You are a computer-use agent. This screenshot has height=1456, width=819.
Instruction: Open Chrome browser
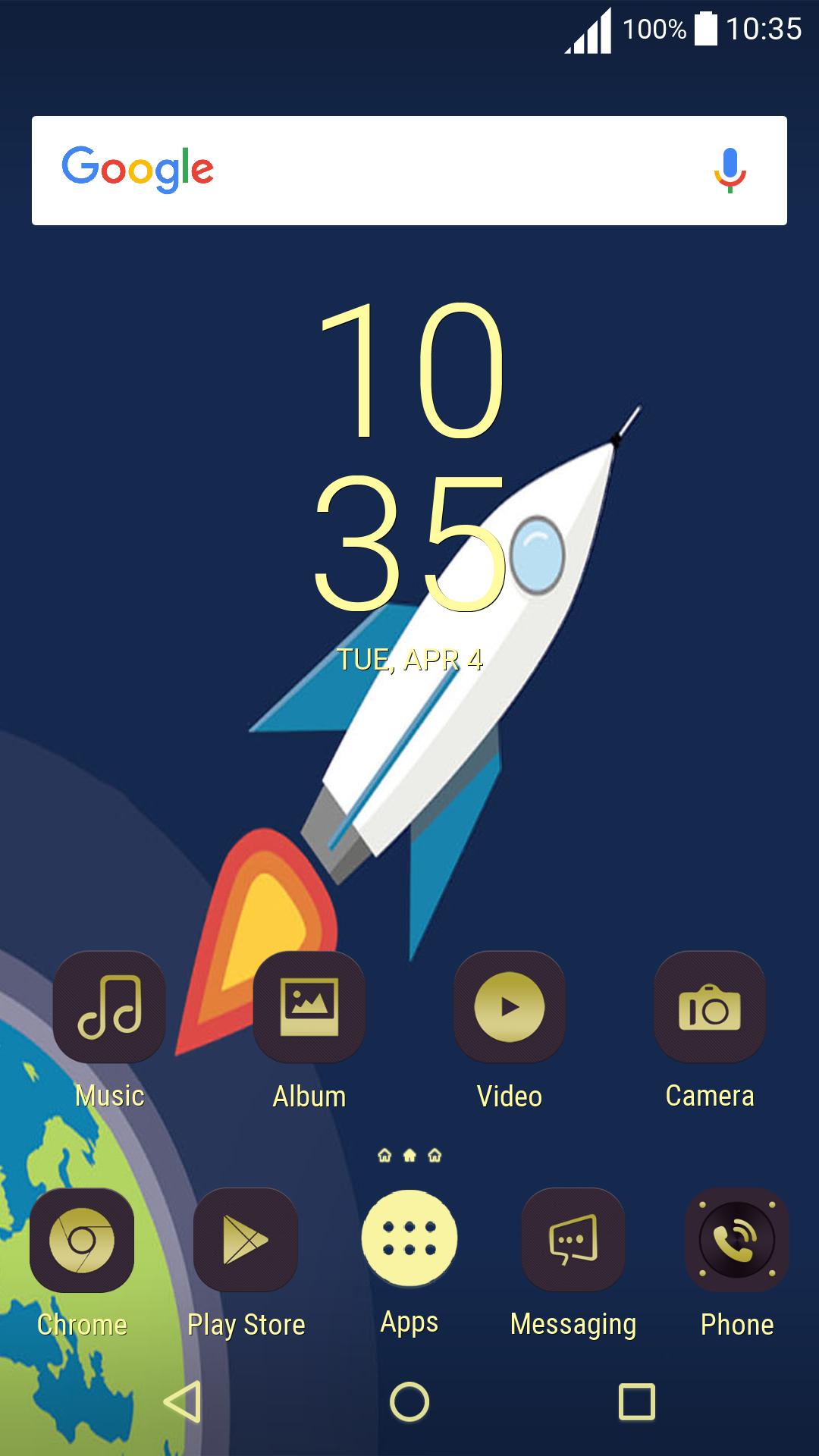click(x=82, y=1241)
